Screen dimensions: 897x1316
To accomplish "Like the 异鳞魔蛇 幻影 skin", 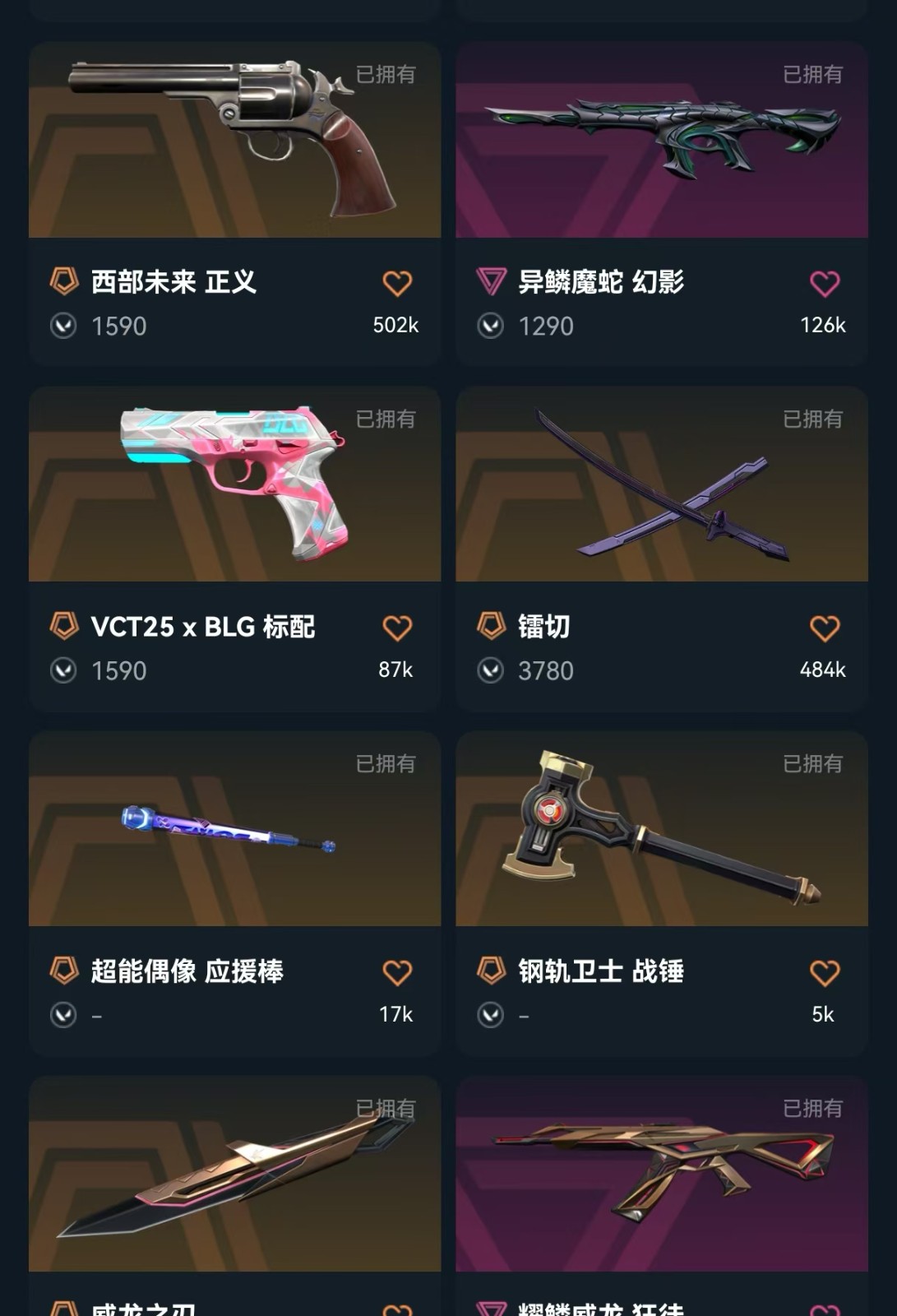I will [824, 284].
